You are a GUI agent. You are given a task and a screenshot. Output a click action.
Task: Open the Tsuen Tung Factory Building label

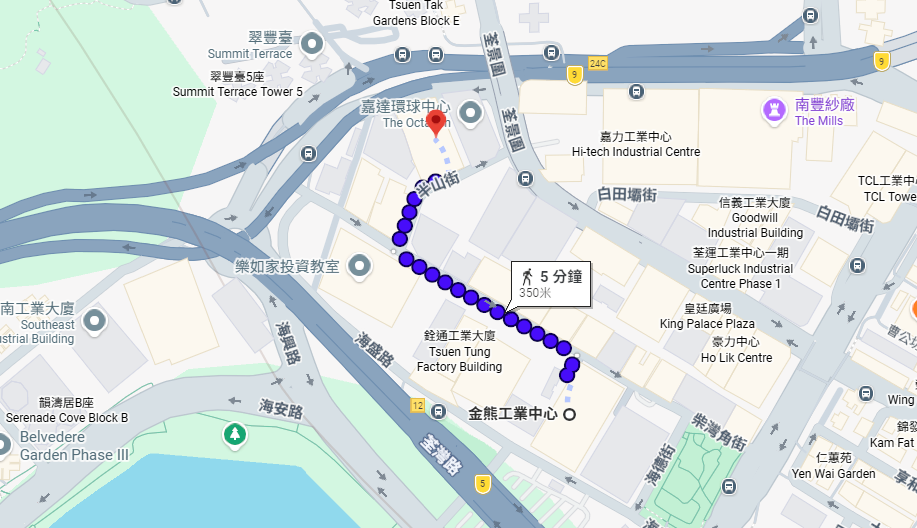[459, 351]
